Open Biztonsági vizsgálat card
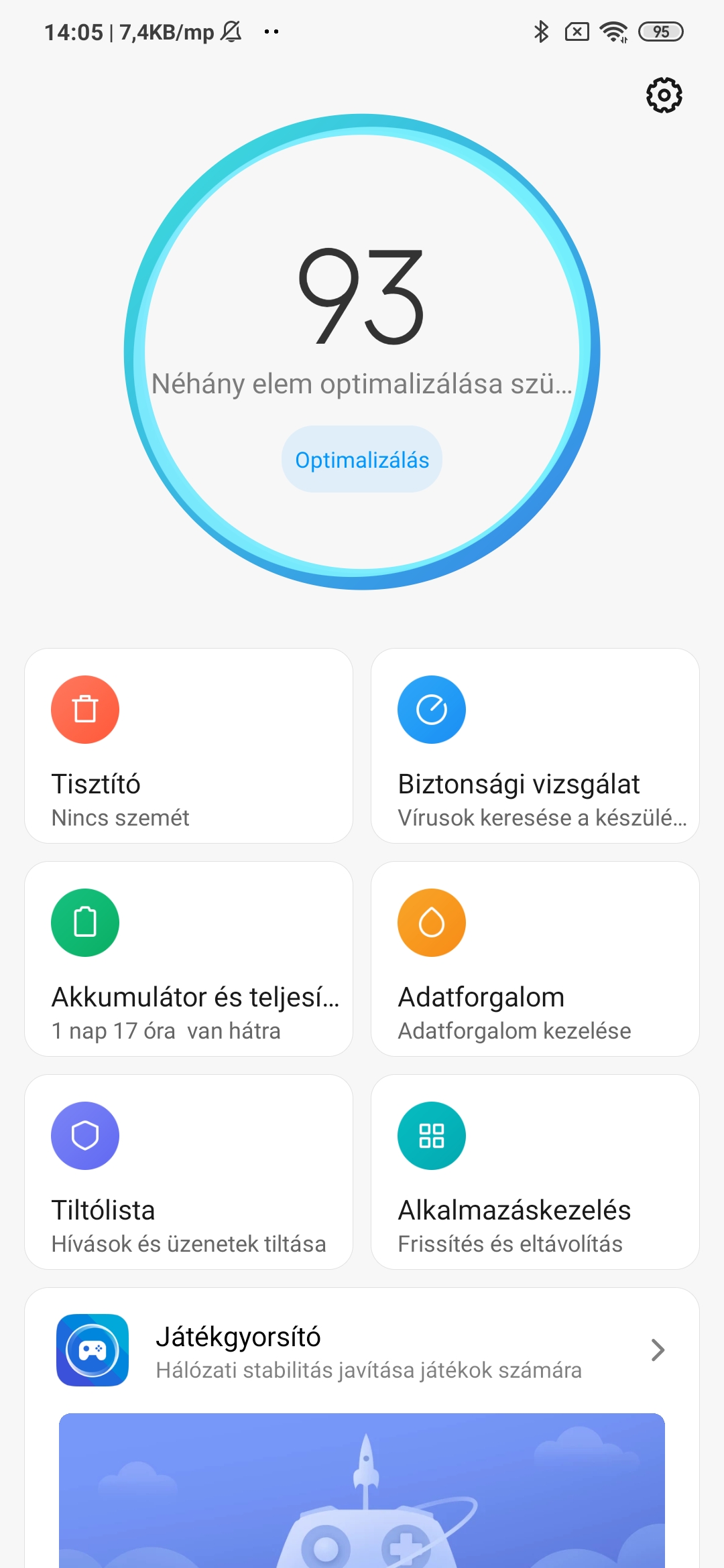724x1568 pixels. click(535, 746)
